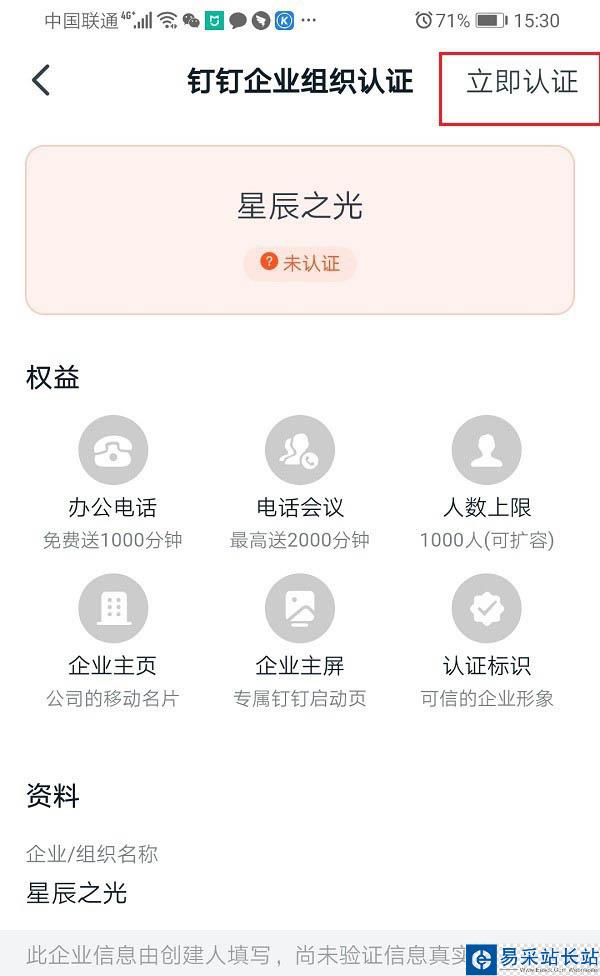Tap 立即认证 to start certification
The height and width of the screenshot is (976, 600).
pyautogui.click(x=522, y=82)
